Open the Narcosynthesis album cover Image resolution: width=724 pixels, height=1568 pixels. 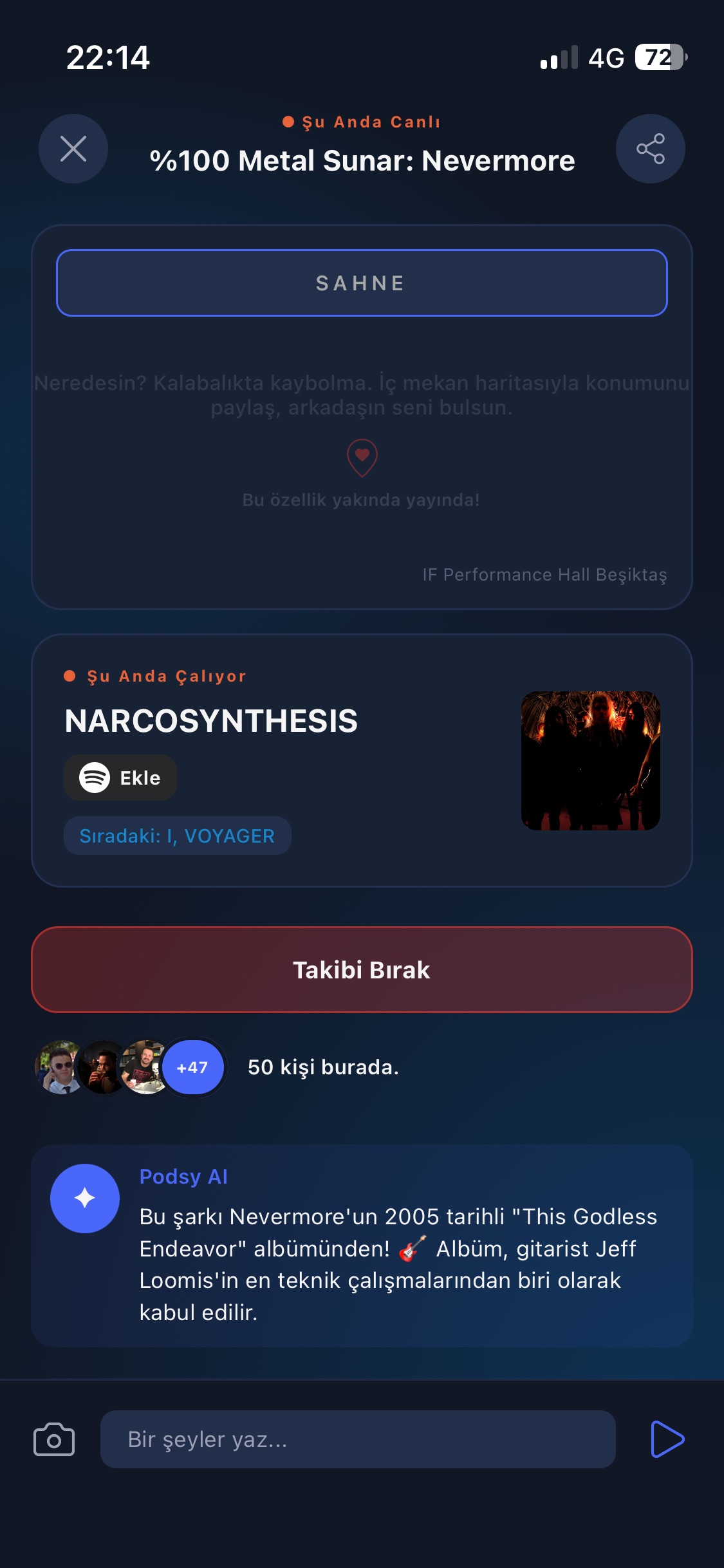(x=590, y=761)
